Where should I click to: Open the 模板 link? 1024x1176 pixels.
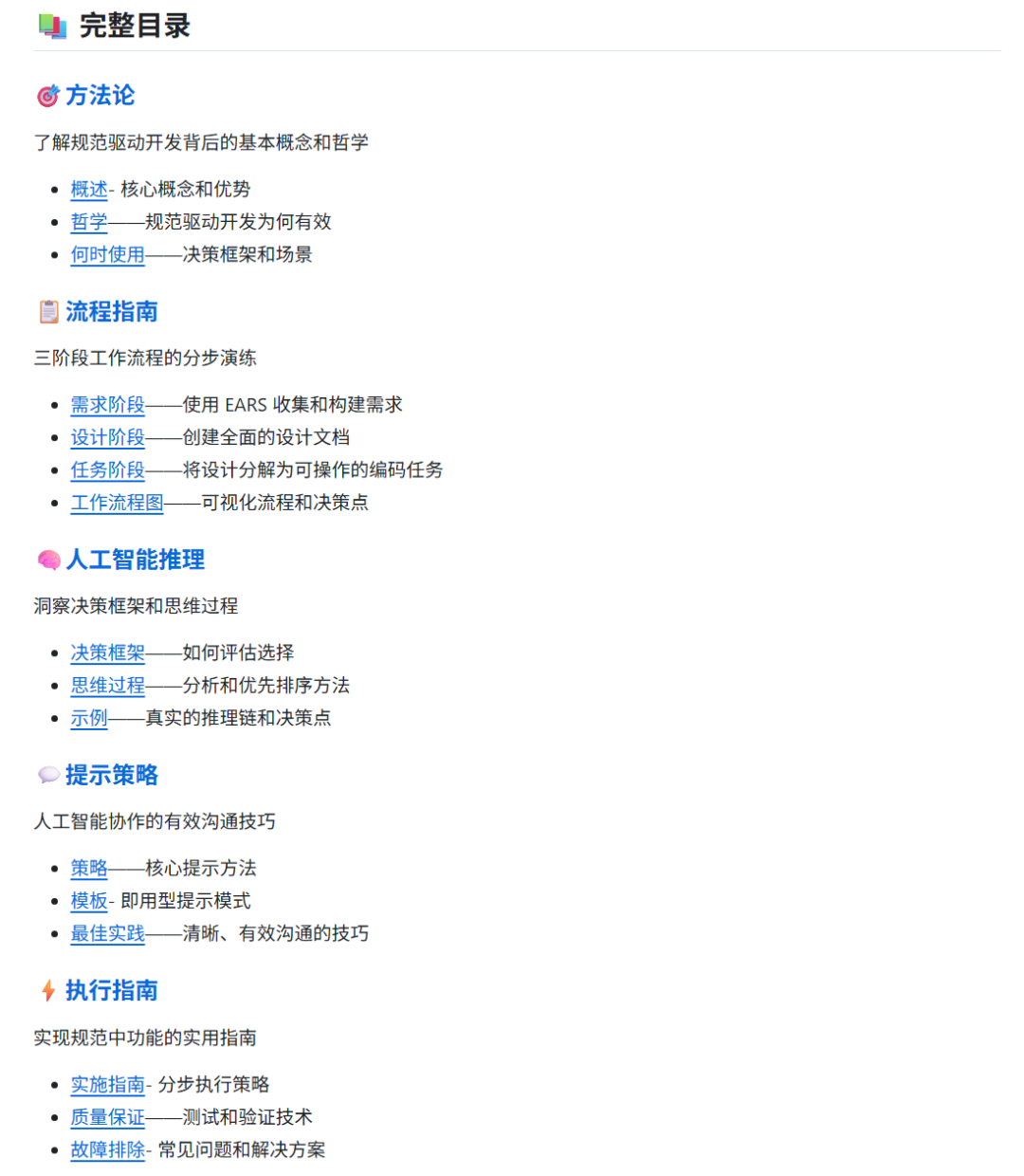pos(89,900)
